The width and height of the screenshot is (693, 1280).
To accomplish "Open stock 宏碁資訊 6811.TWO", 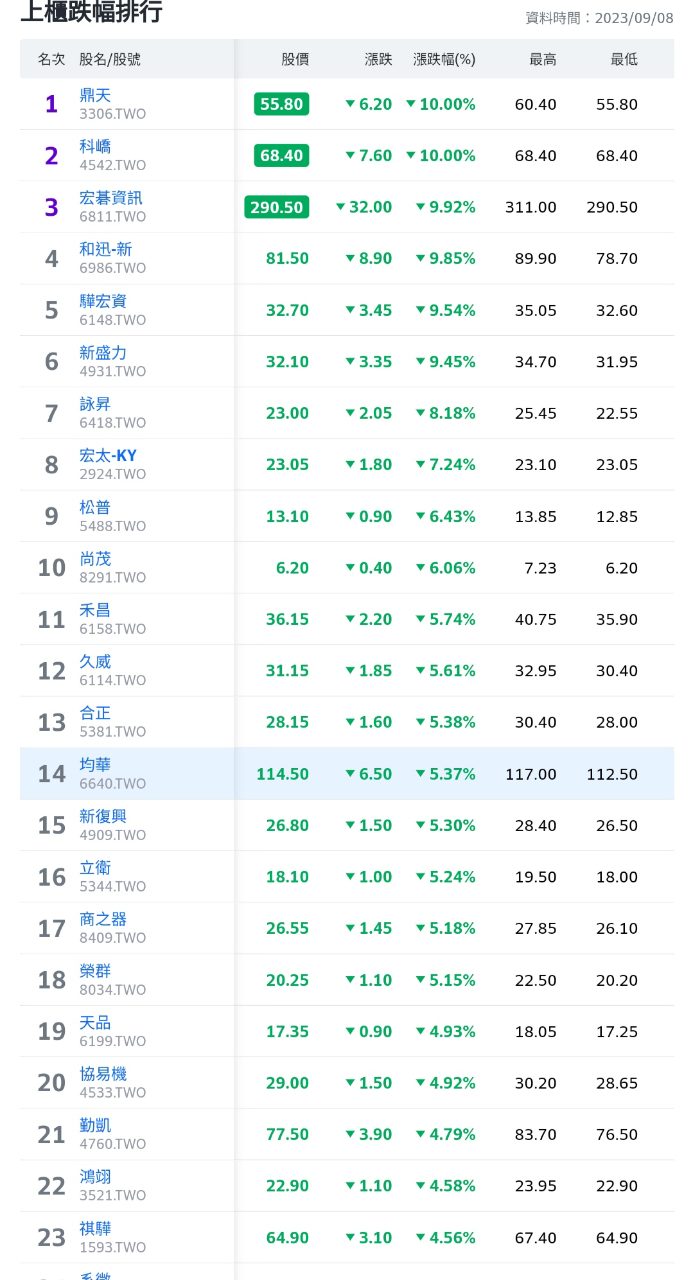I will pyautogui.click(x=111, y=198).
